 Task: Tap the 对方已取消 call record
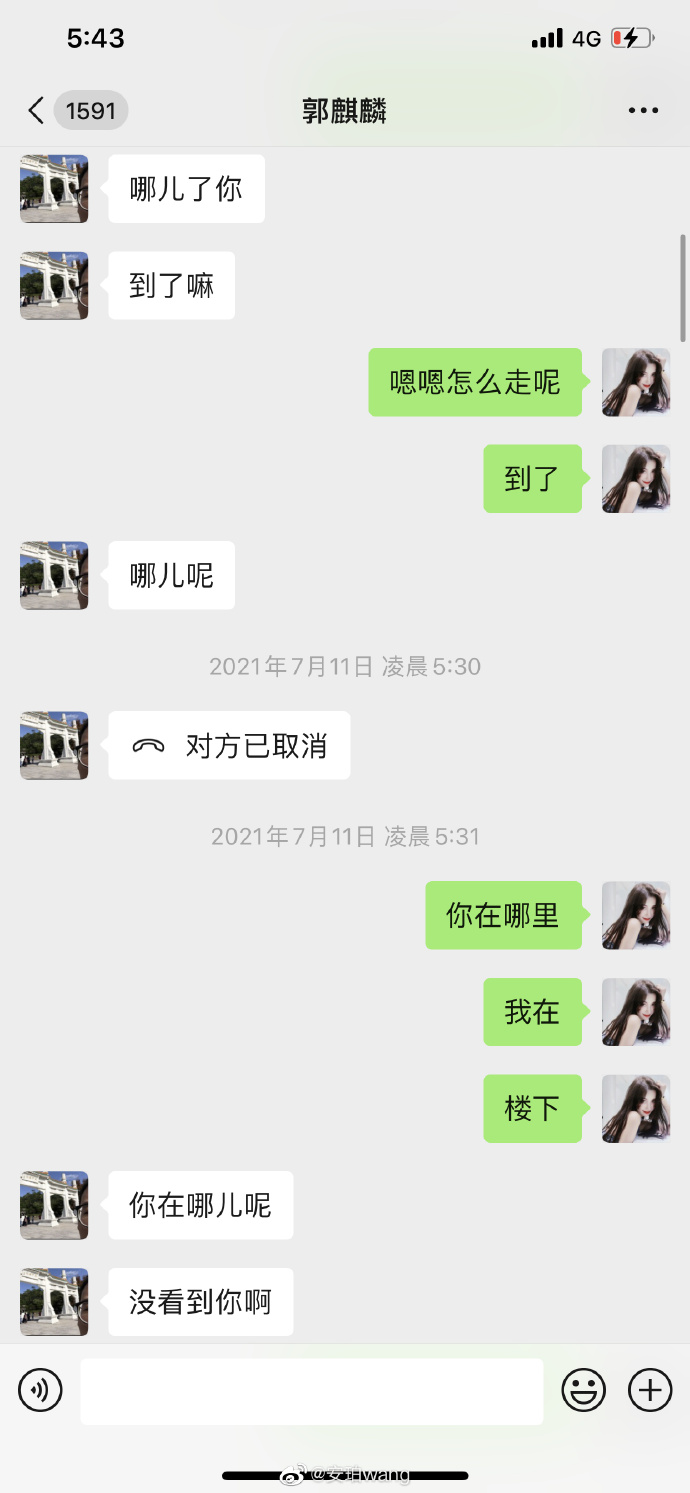[230, 745]
